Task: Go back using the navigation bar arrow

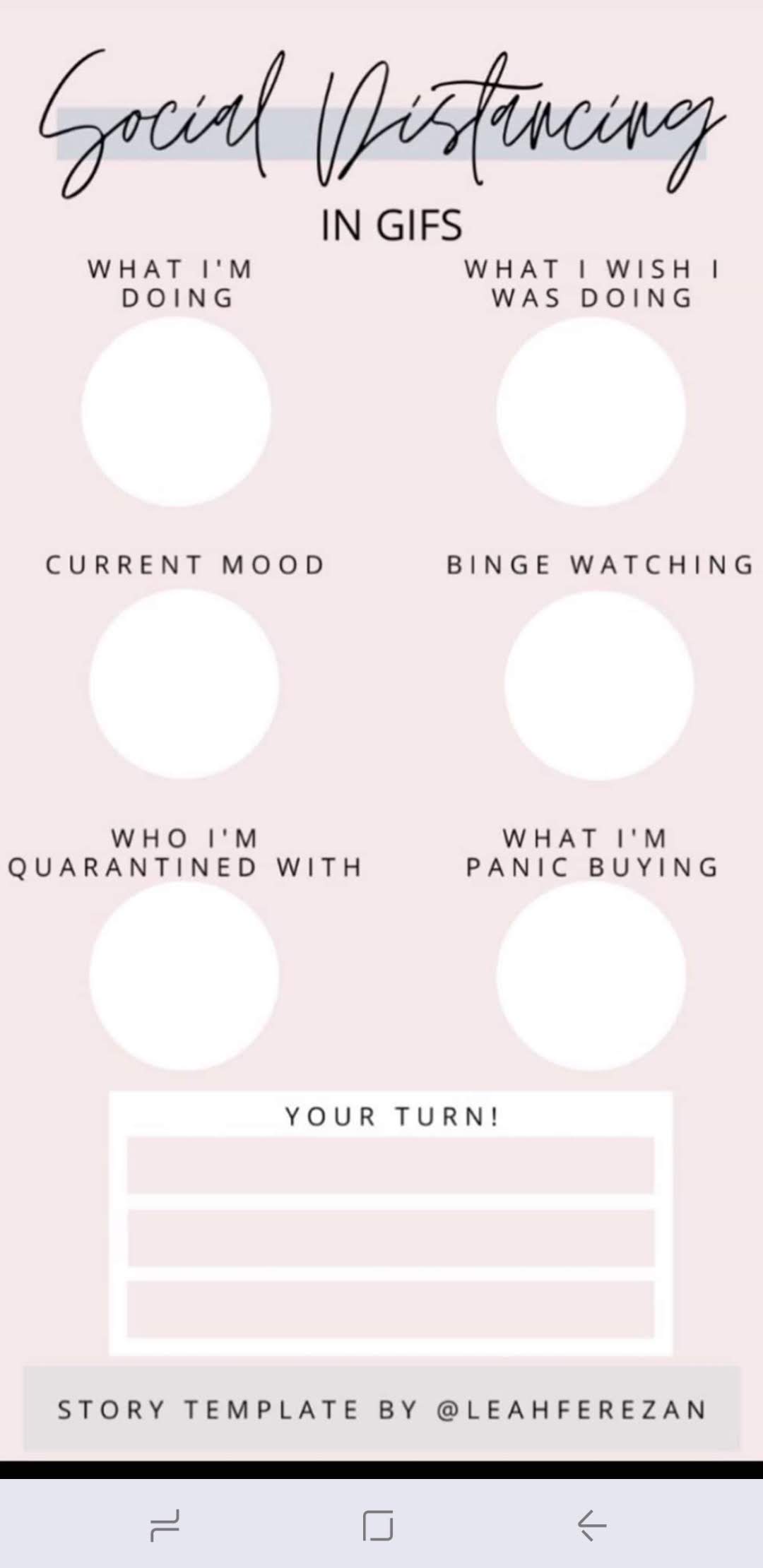Action: click(592, 1525)
